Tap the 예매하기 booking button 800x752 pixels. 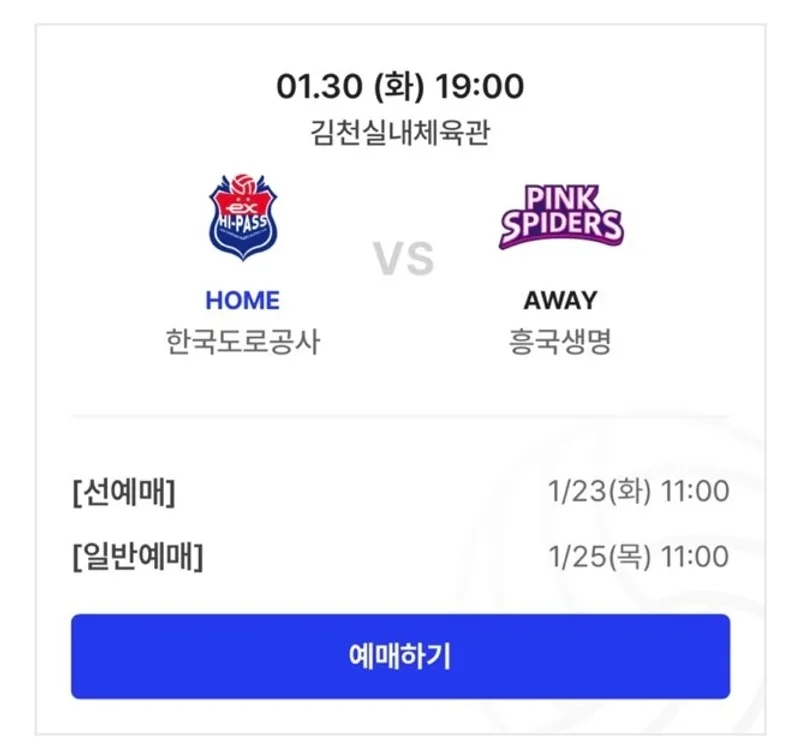pos(400,657)
